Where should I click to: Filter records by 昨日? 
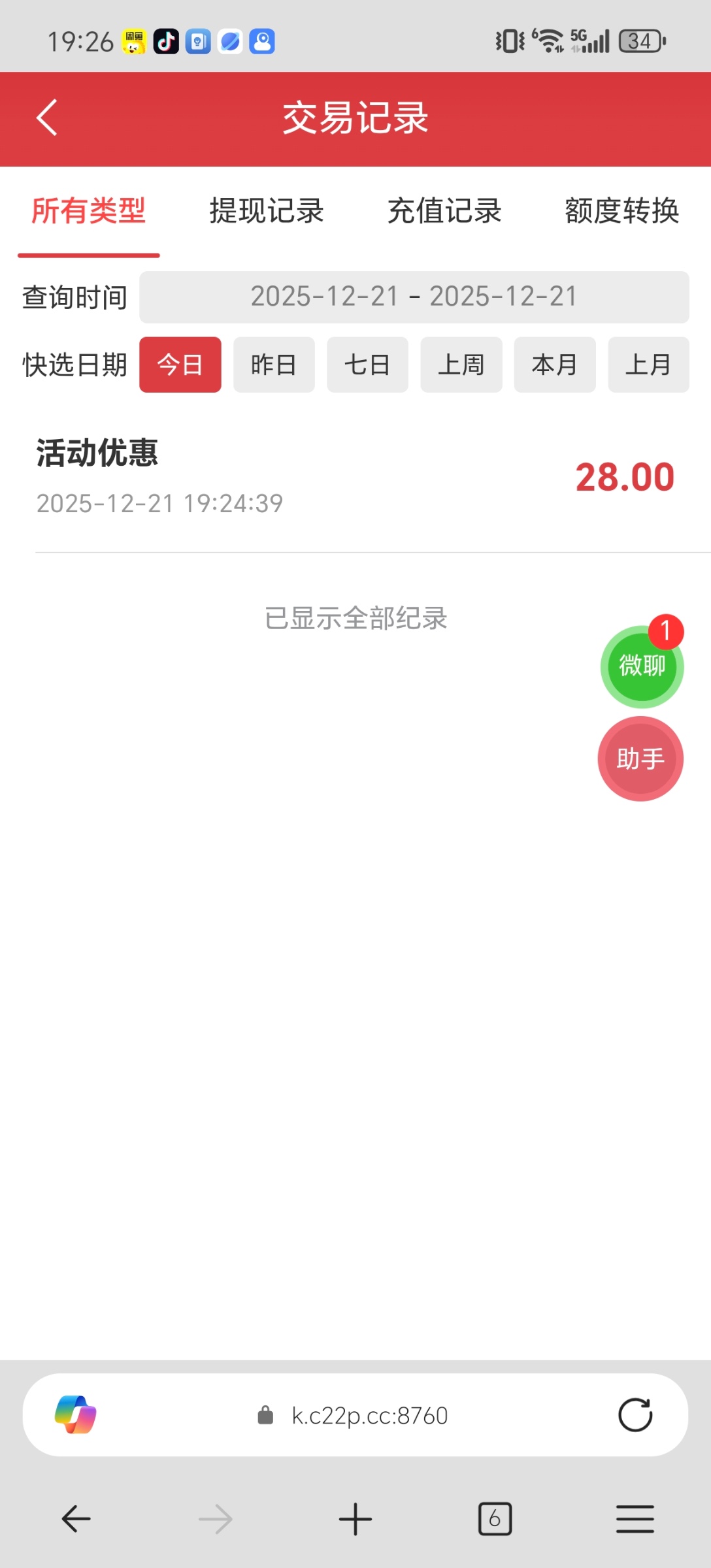[x=274, y=365]
